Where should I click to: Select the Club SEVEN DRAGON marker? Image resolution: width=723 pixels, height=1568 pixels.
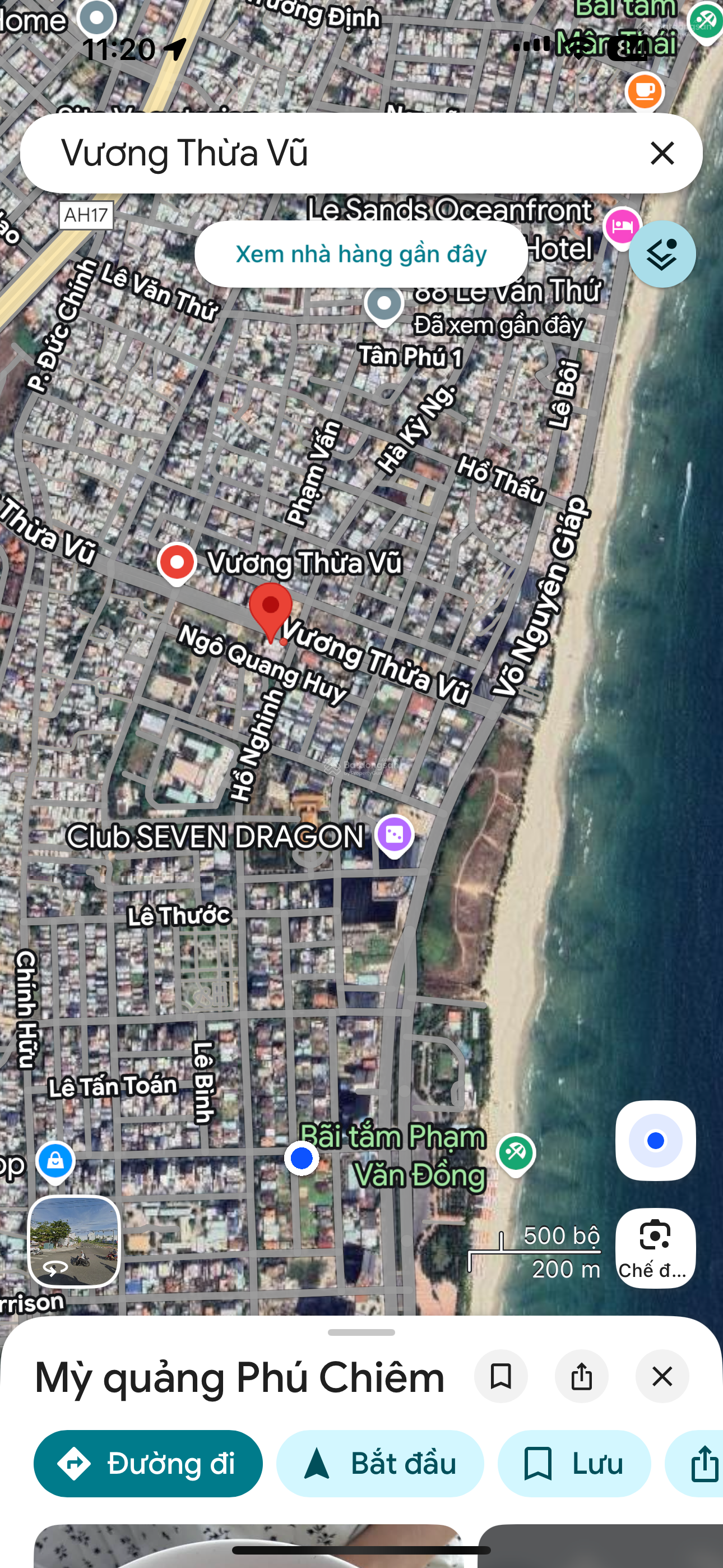tap(395, 834)
